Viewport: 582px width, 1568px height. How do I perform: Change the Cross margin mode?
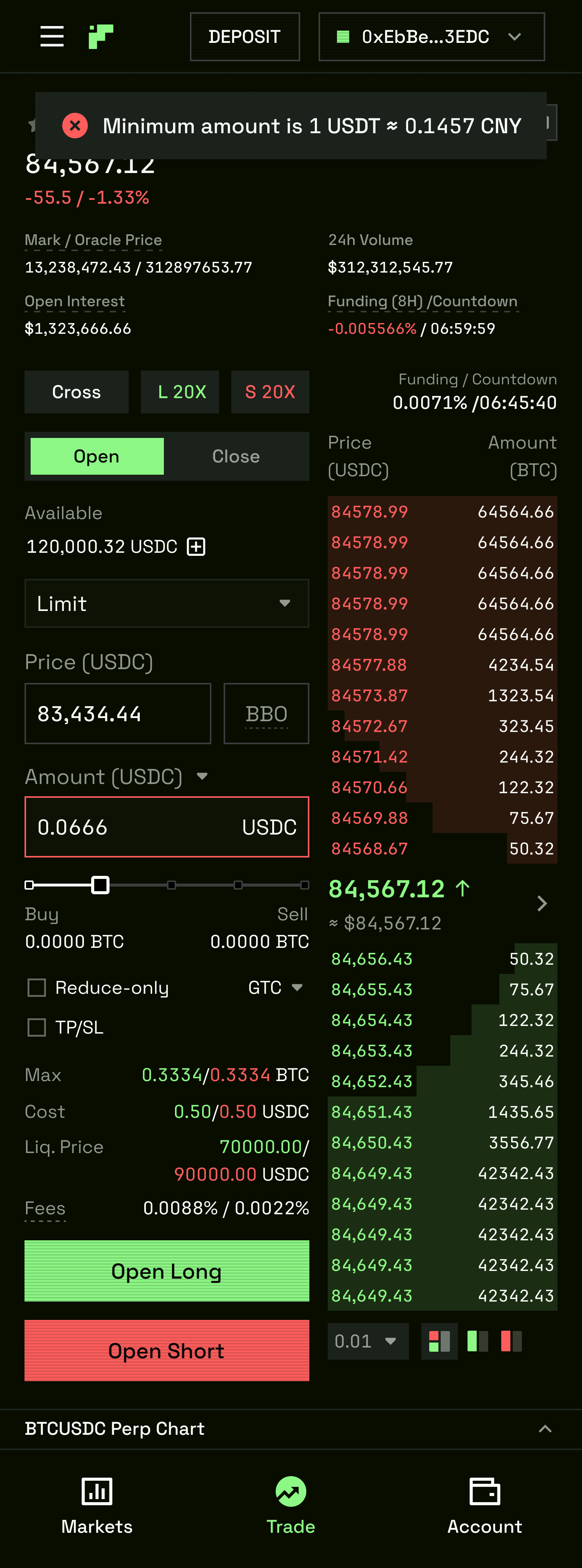[x=76, y=392]
